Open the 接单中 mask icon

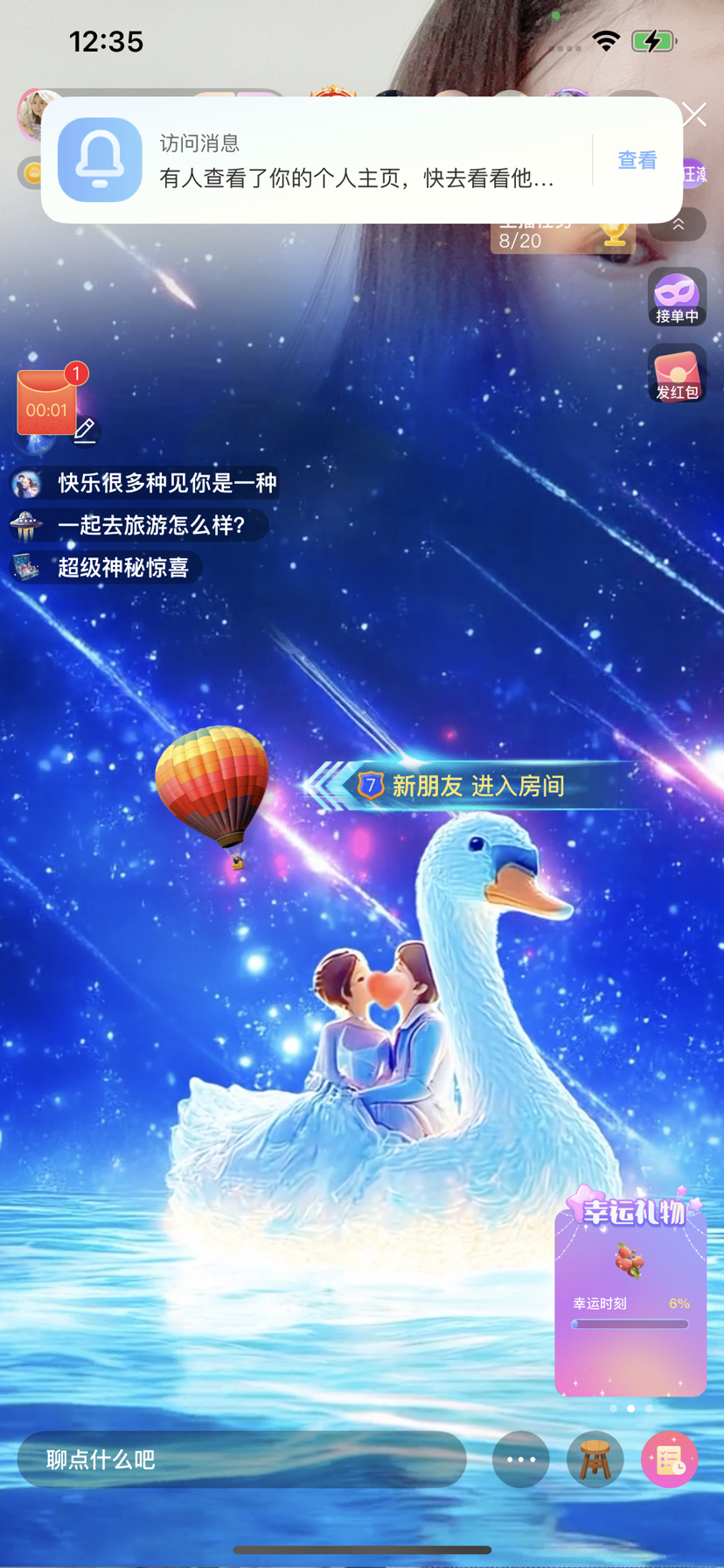(x=677, y=297)
